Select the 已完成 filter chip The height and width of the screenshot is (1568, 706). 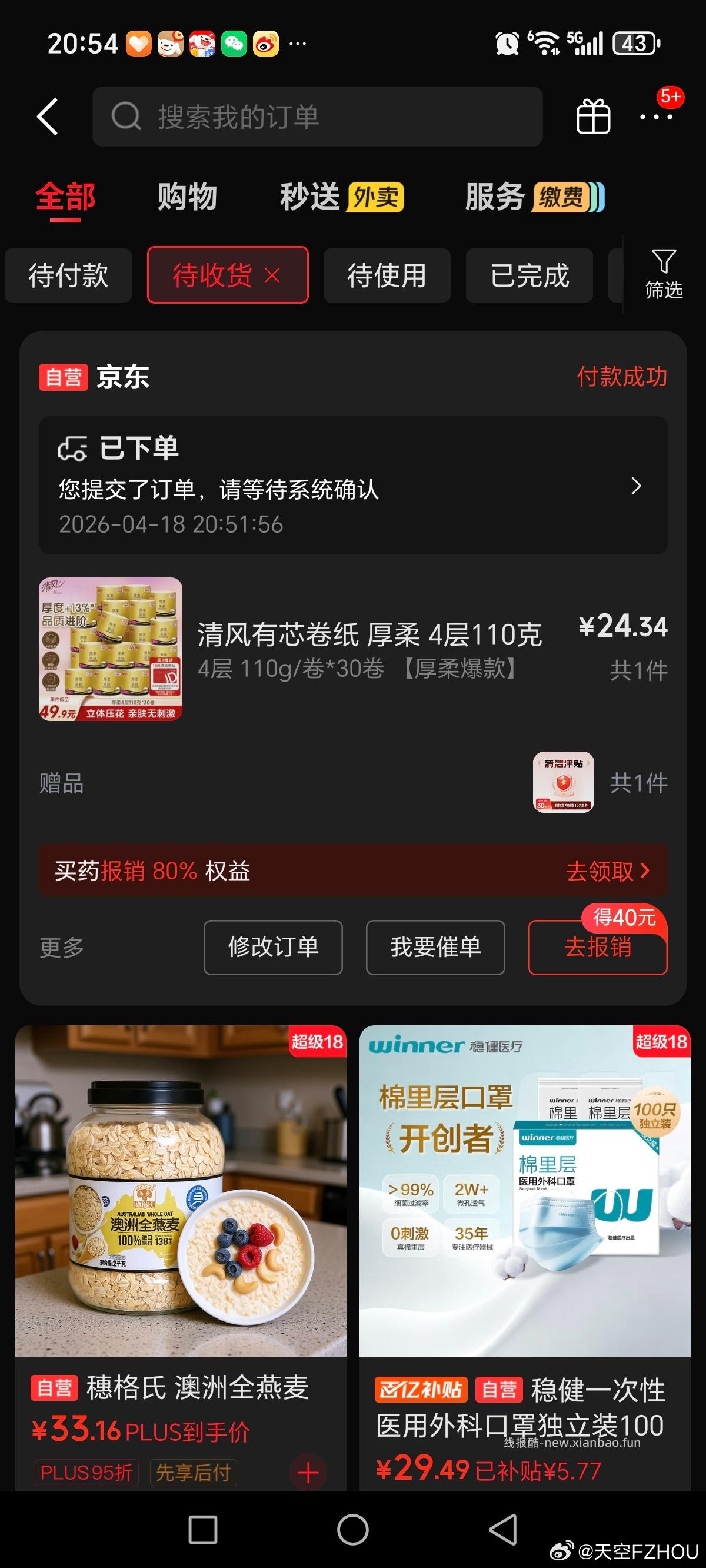(x=528, y=275)
